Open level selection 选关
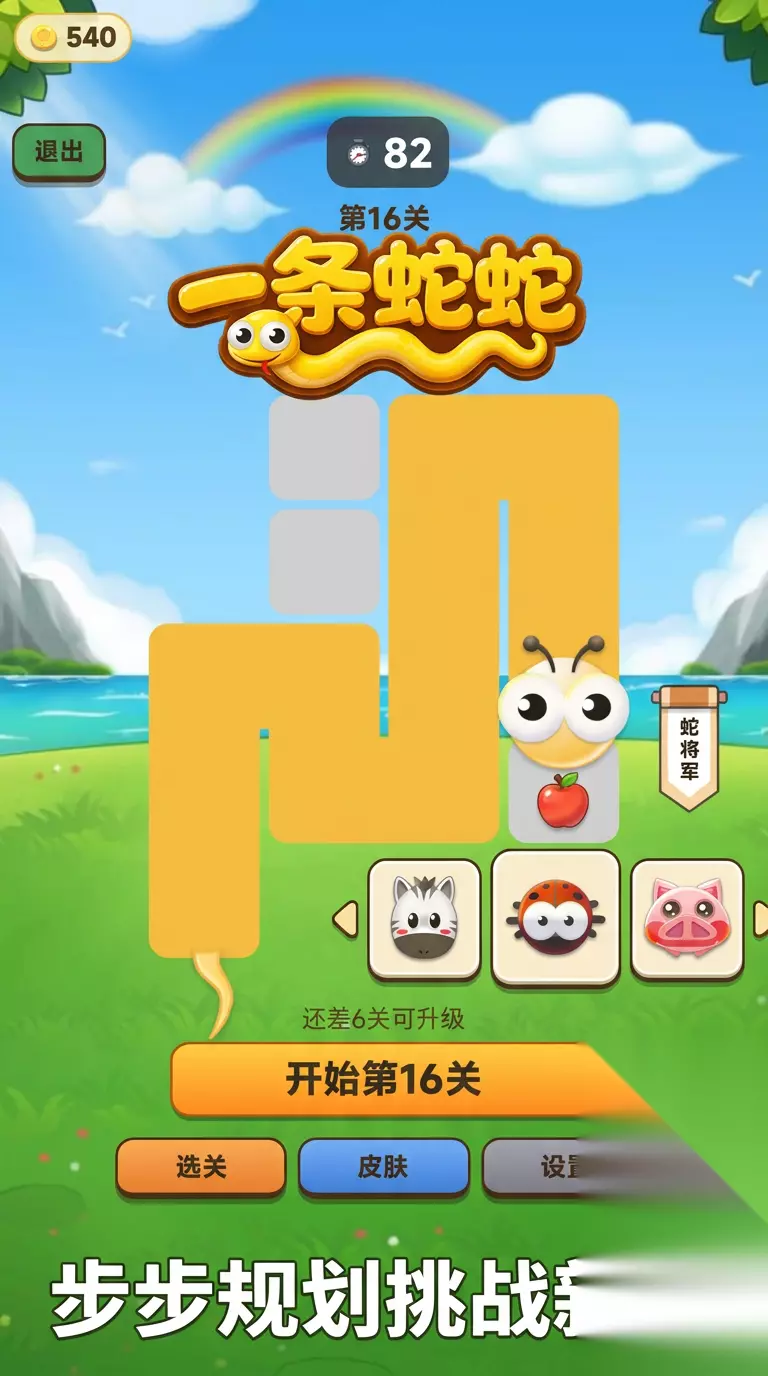Screen dimensions: 768x1376 [x=201, y=1166]
